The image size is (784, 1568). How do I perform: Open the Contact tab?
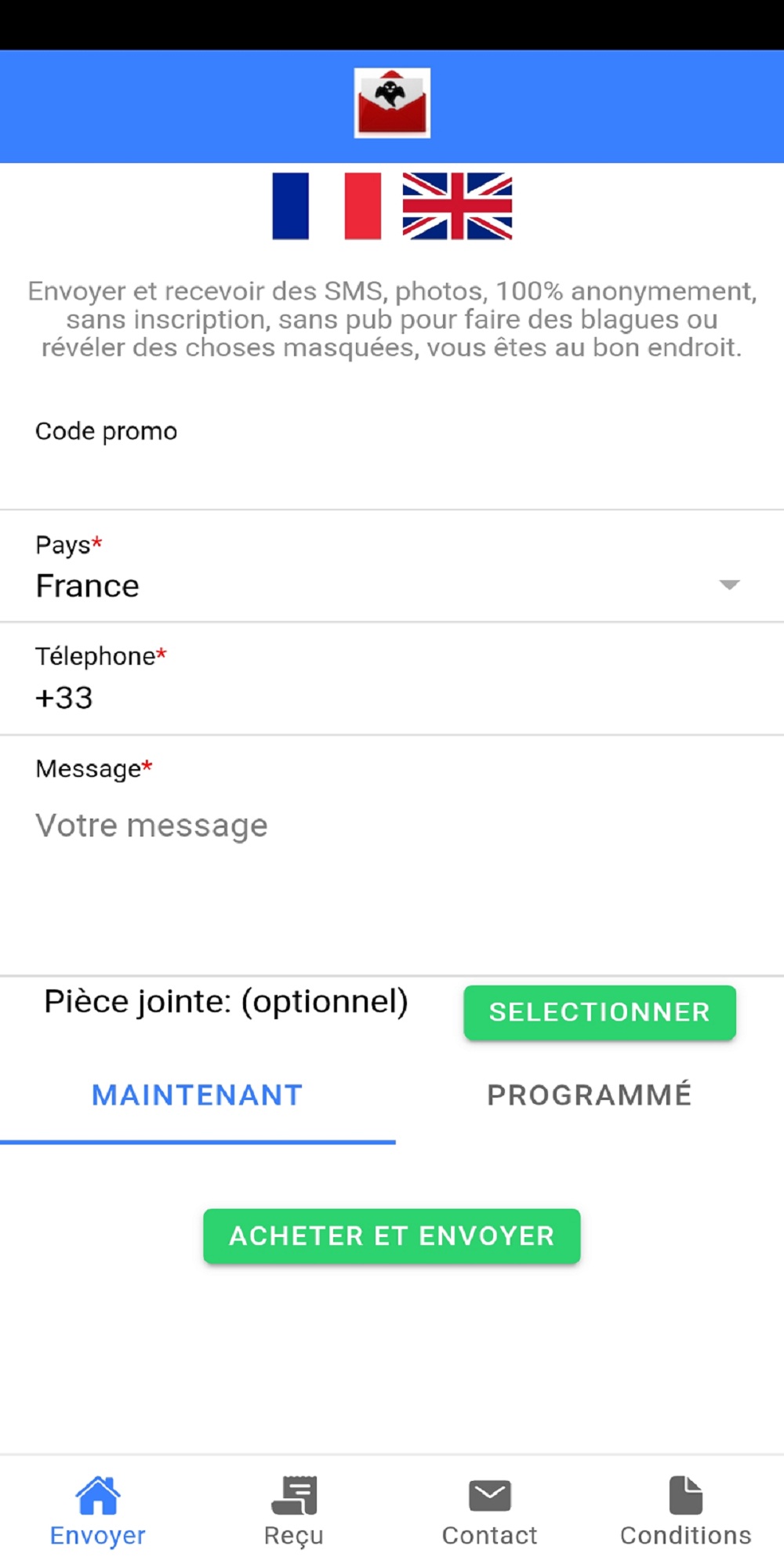pyautogui.click(x=490, y=1512)
